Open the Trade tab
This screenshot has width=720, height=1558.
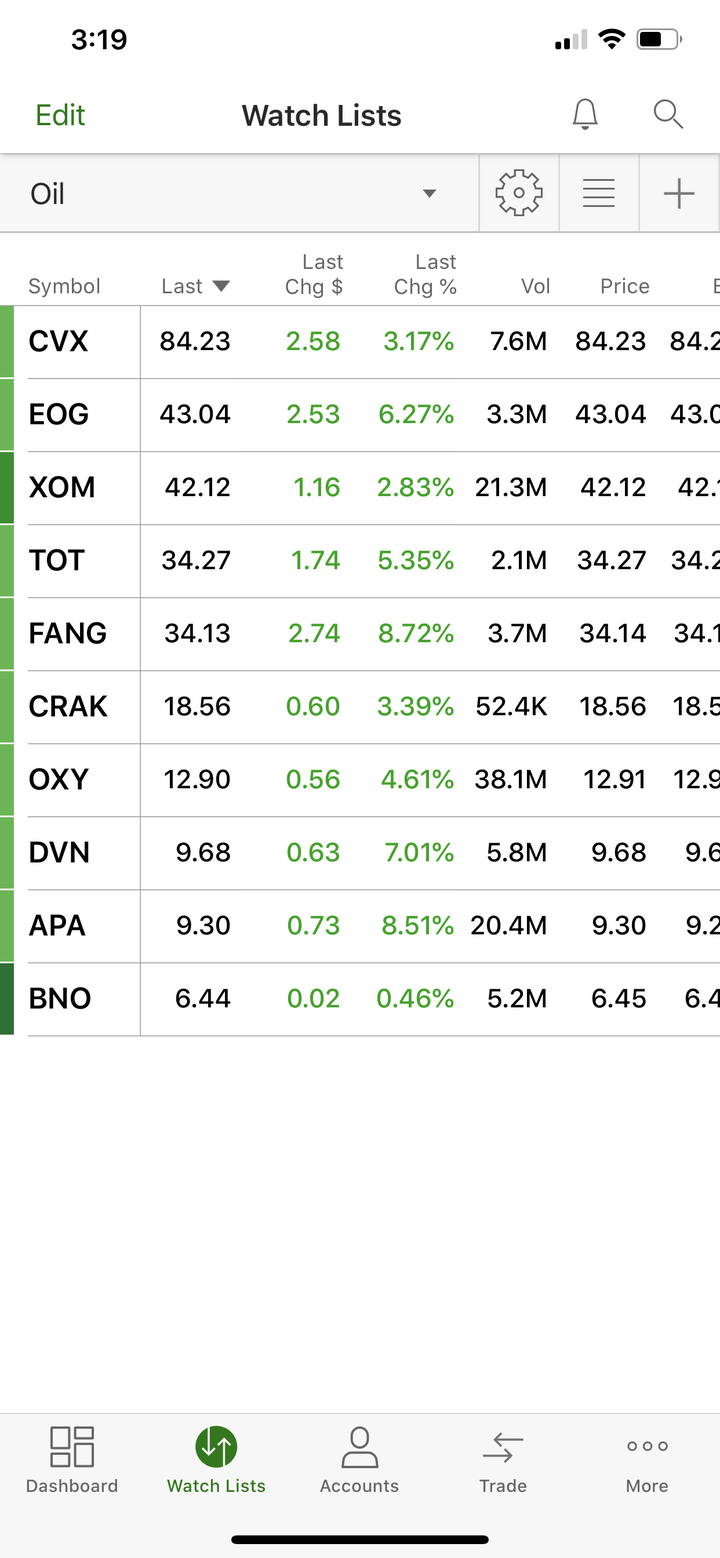(503, 1461)
